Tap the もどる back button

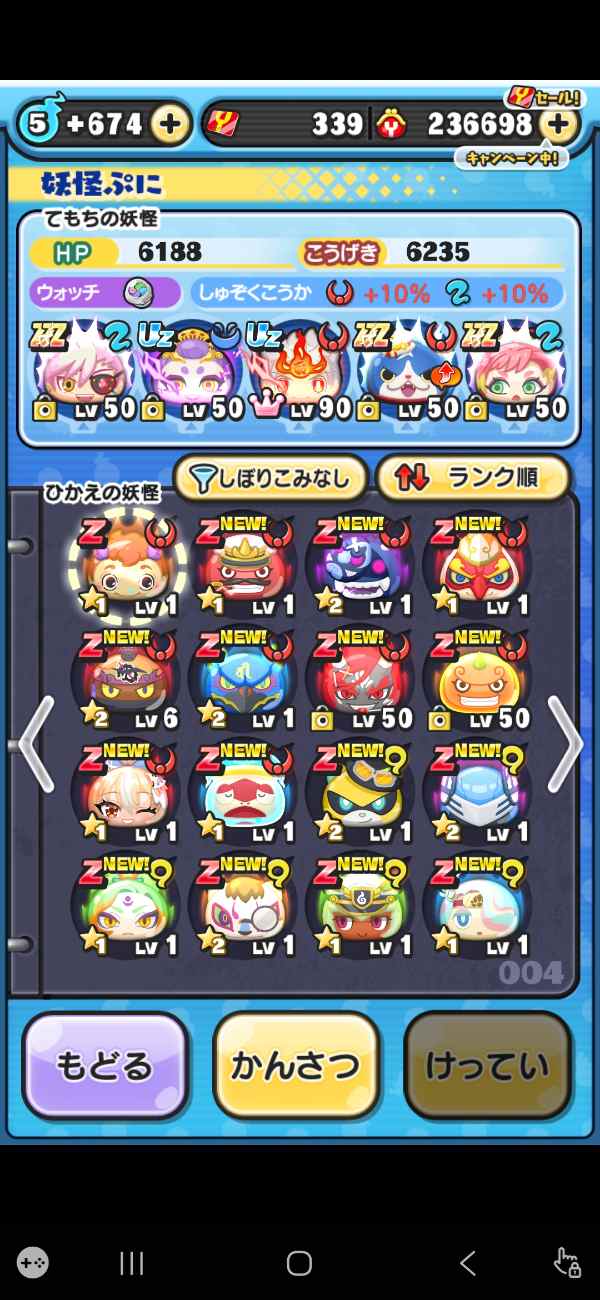[x=105, y=1066]
